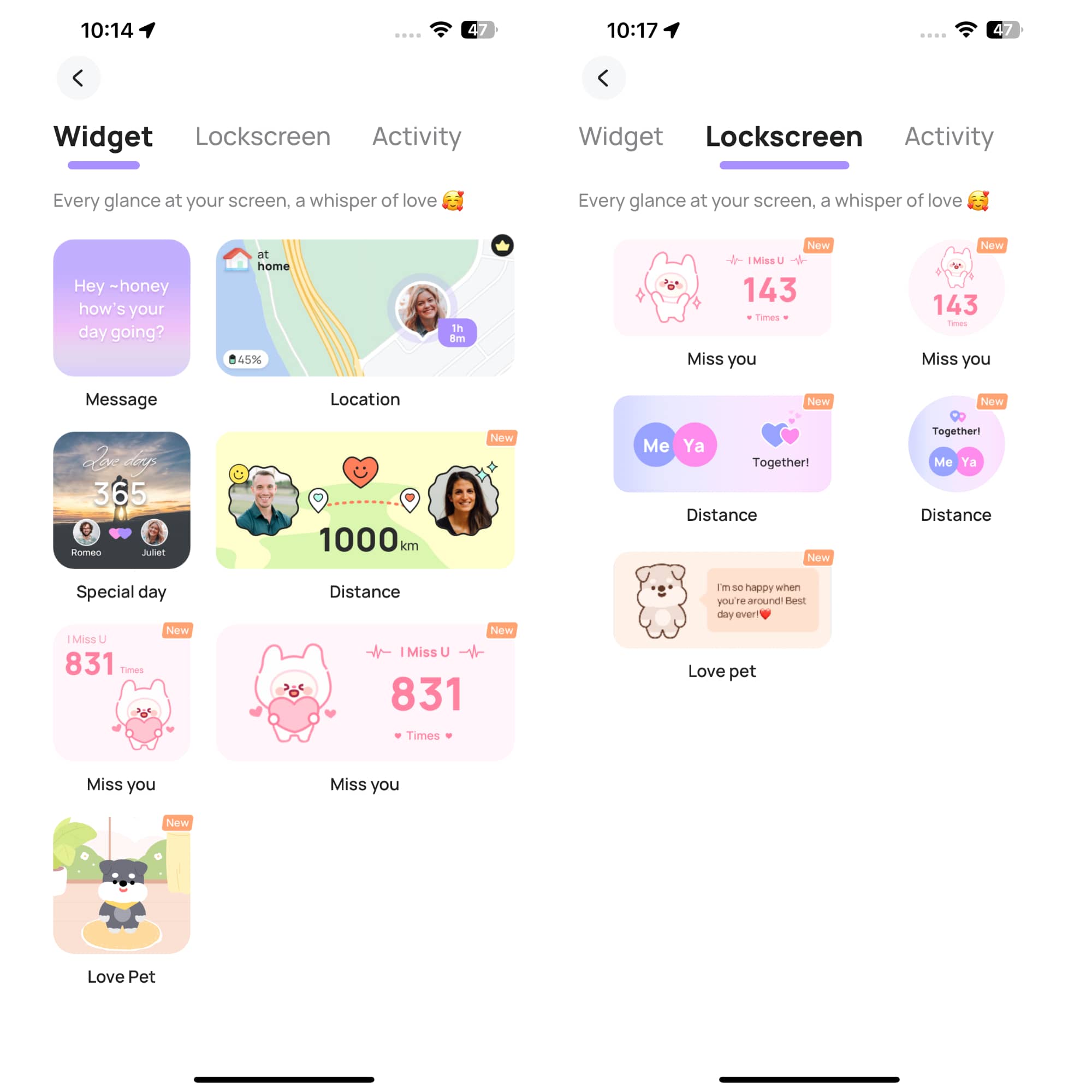Image resolution: width=1092 pixels, height=1092 pixels.
Task: Select the wide 831 Miss you widget
Action: (365, 692)
